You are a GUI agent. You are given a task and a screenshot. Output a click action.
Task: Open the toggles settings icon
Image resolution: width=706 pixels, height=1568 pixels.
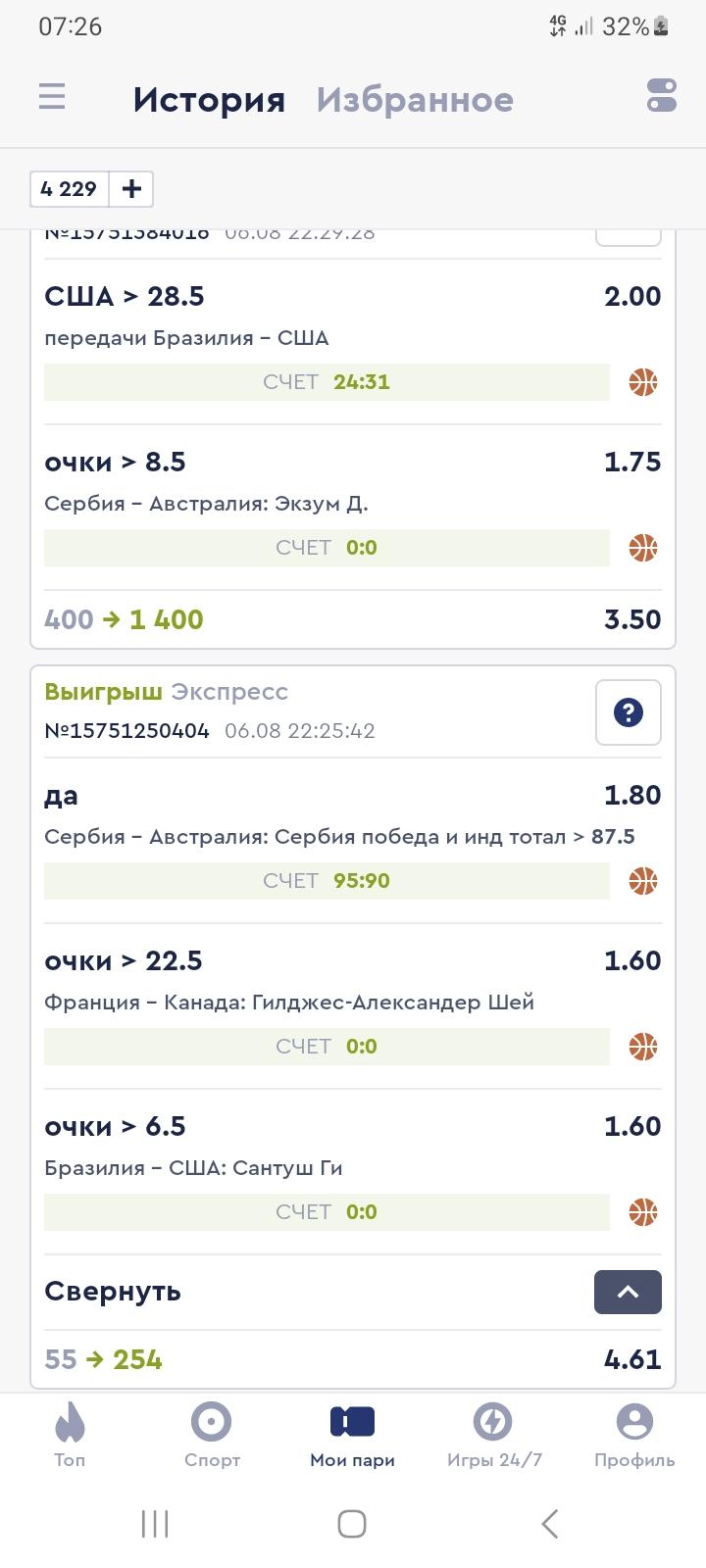(x=662, y=96)
